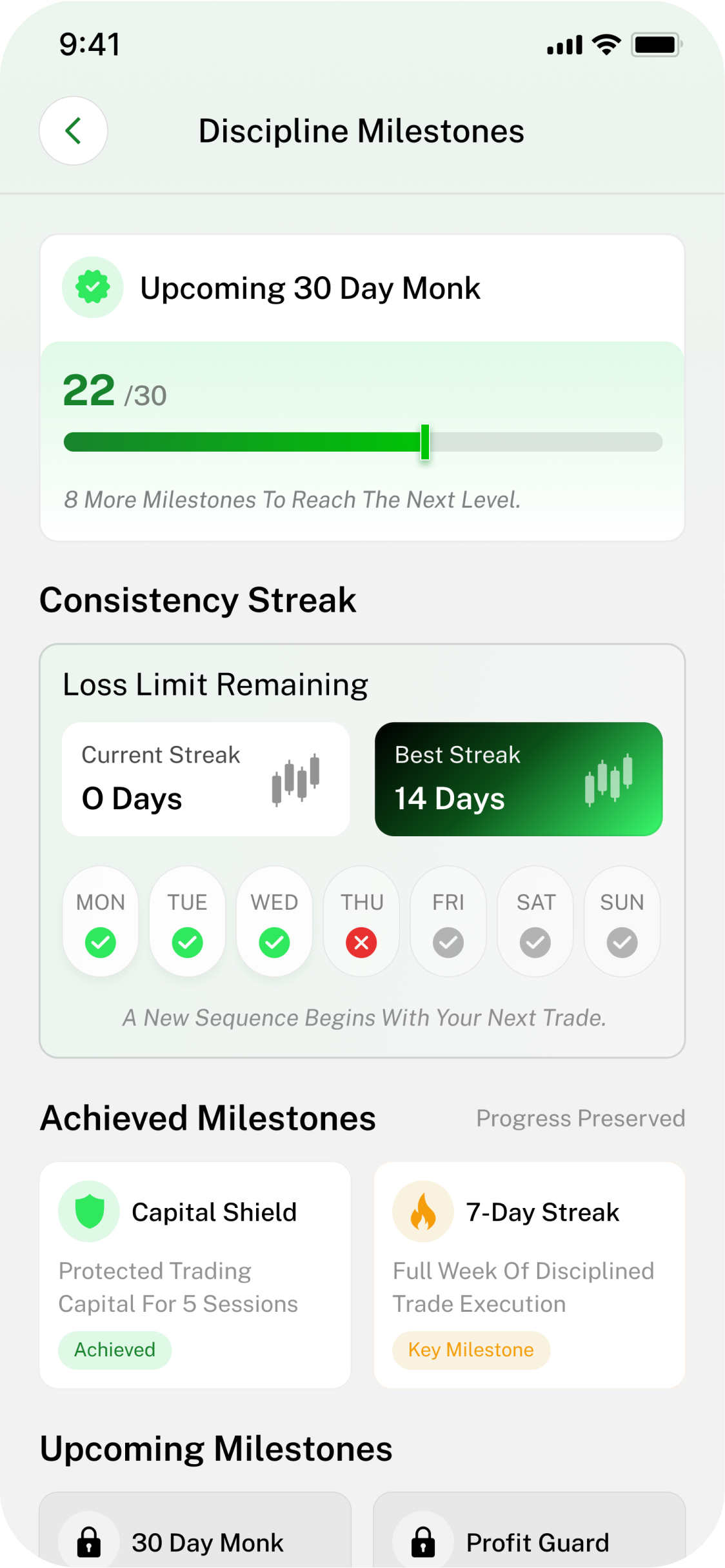Tap the verified badge icon next to Upcoming 30 Day Monk
The width and height of the screenshot is (725, 1568).
[92, 286]
